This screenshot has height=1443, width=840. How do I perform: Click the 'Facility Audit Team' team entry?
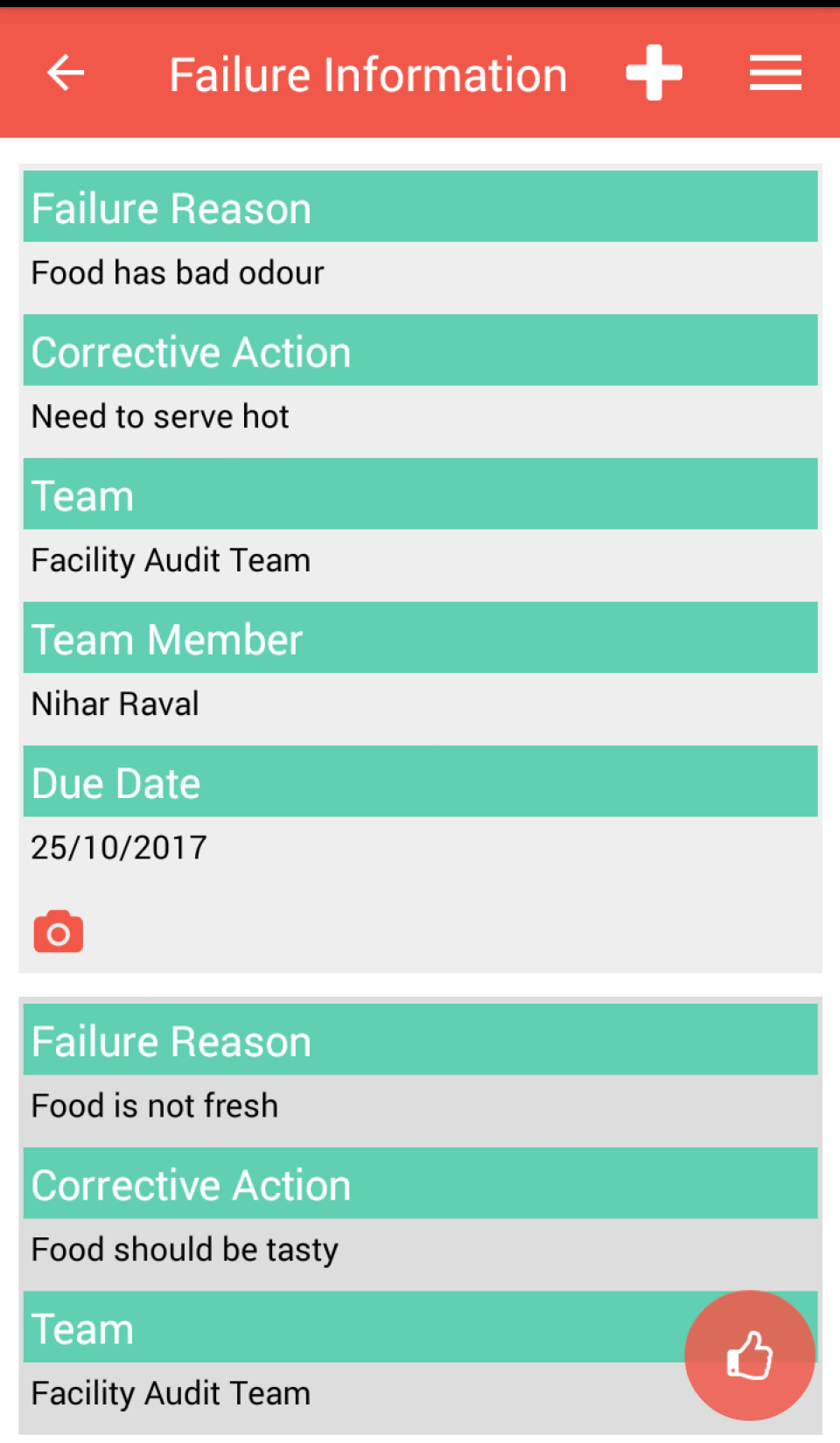pyautogui.click(x=170, y=560)
